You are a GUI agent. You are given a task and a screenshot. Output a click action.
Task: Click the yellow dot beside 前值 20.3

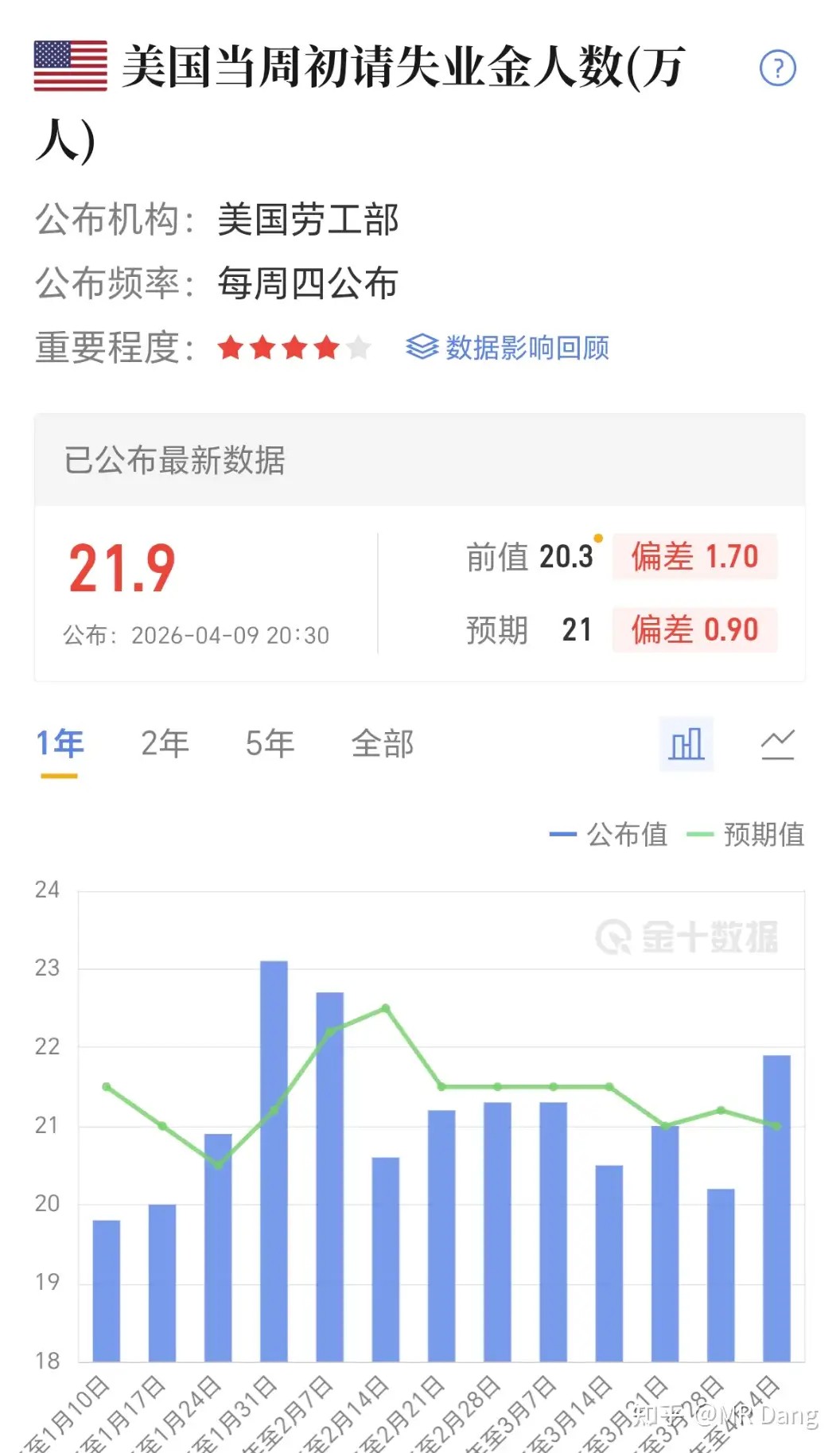(595, 537)
